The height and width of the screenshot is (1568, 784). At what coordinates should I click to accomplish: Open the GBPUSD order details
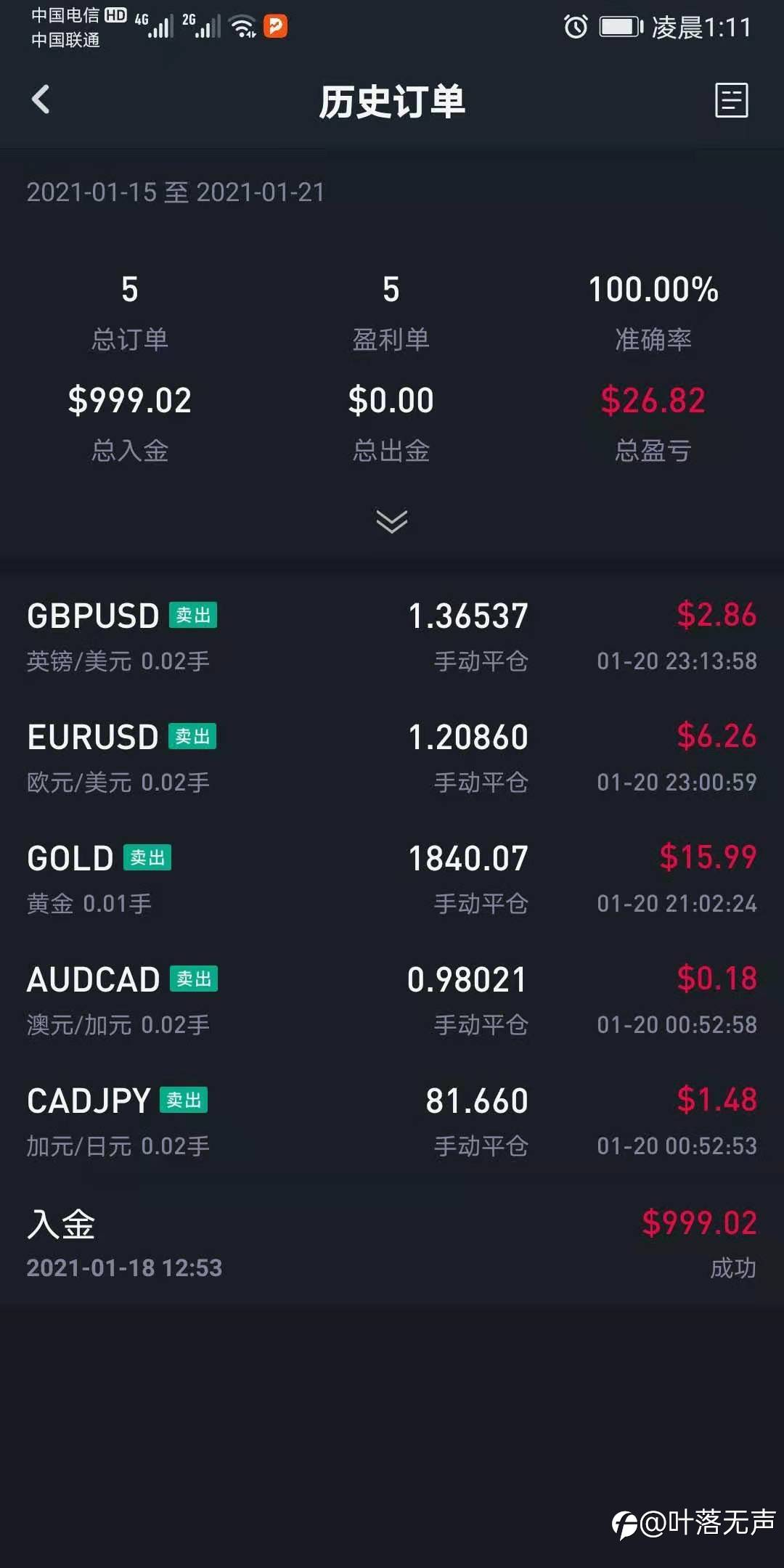click(x=392, y=637)
